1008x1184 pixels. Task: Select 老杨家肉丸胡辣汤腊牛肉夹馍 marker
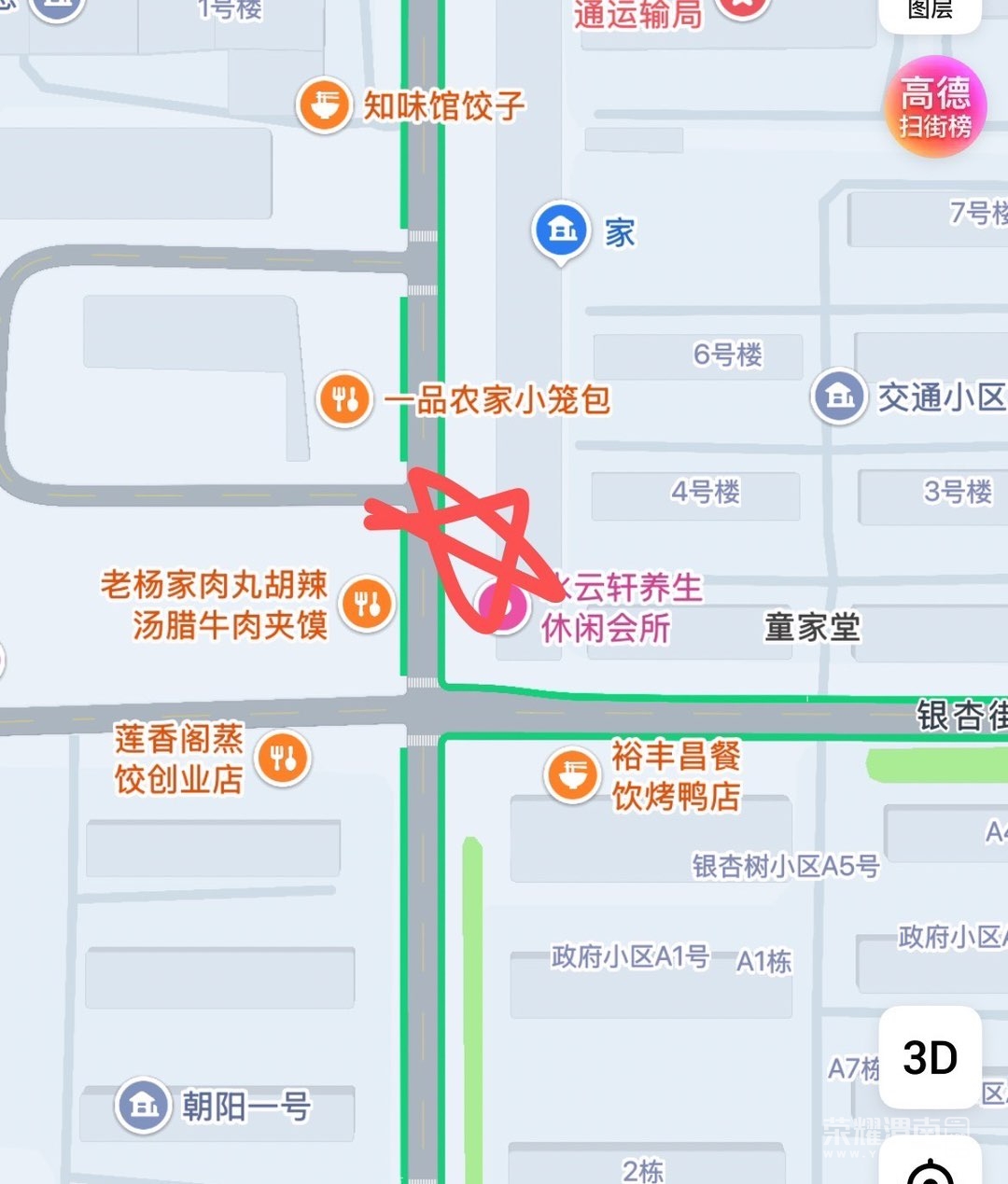pos(367,604)
